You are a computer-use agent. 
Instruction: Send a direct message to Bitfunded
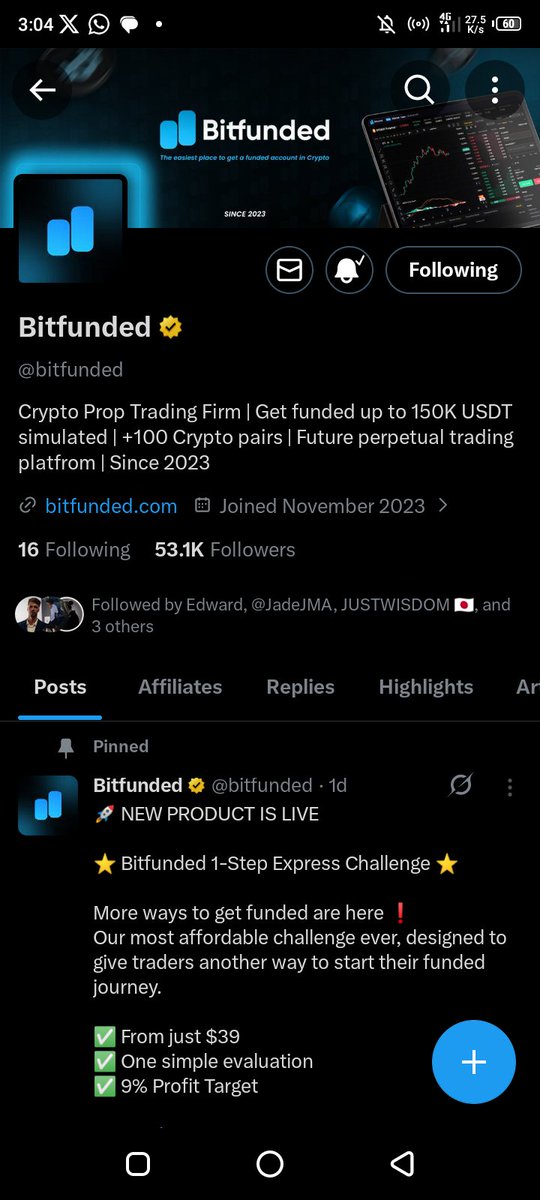click(290, 270)
